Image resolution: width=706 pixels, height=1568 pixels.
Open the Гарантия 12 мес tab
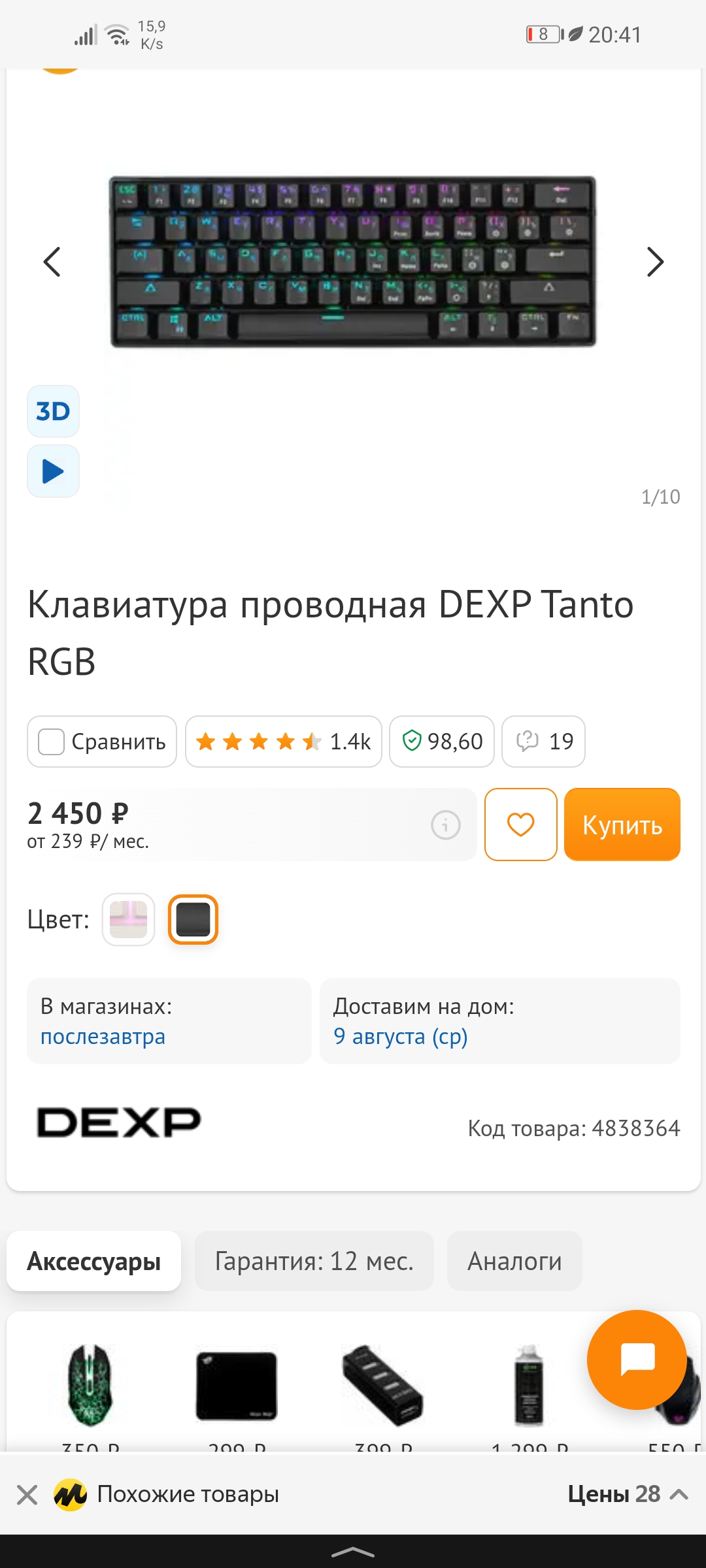pyautogui.click(x=314, y=1261)
